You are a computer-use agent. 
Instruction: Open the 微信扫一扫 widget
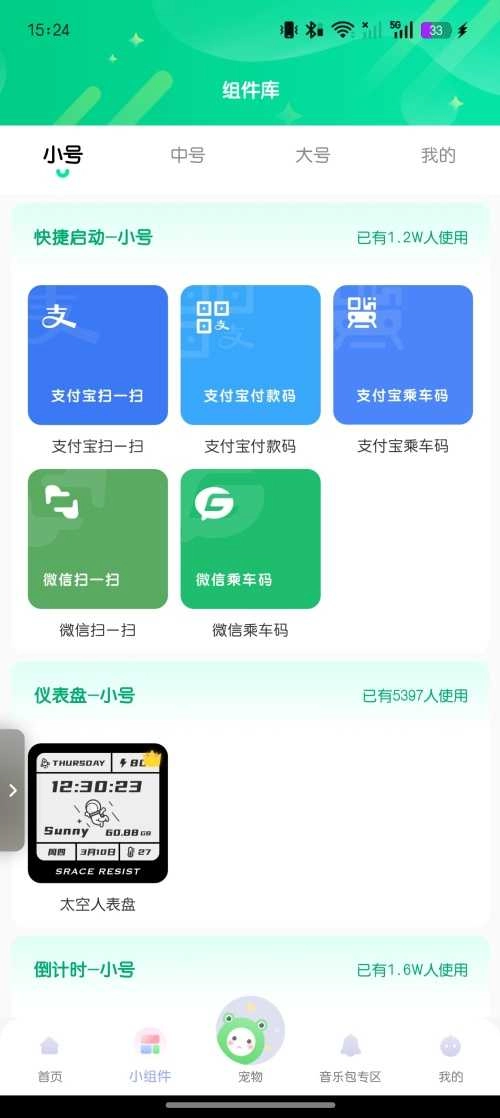98,539
